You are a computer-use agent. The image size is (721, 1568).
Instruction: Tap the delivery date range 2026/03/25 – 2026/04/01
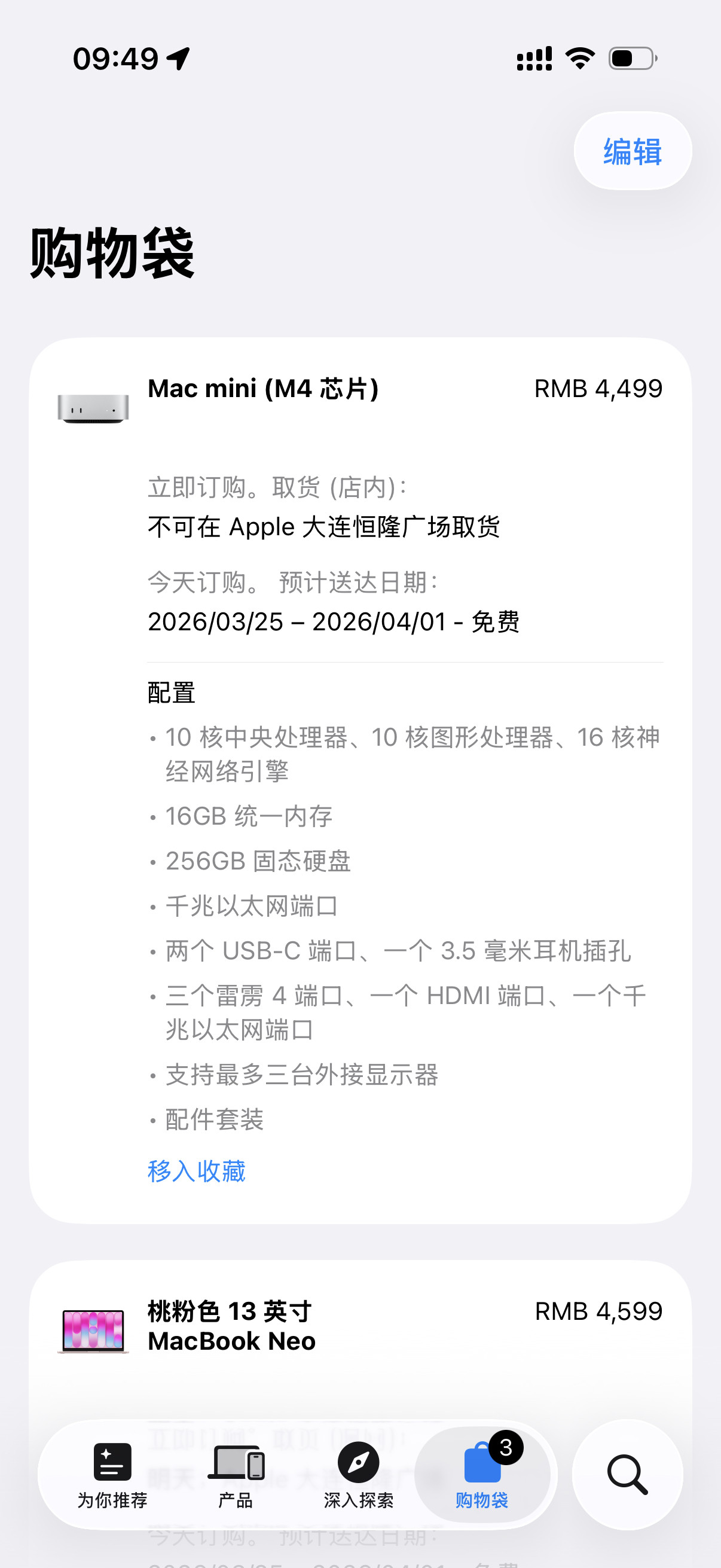point(335,622)
